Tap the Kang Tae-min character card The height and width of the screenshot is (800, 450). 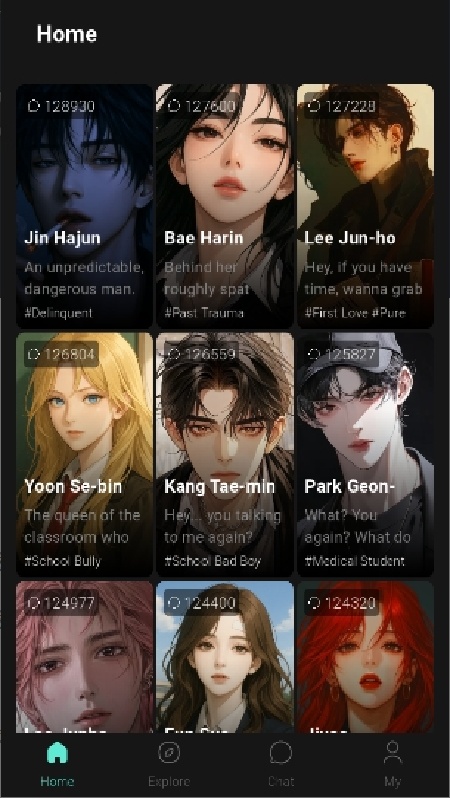tap(225, 455)
